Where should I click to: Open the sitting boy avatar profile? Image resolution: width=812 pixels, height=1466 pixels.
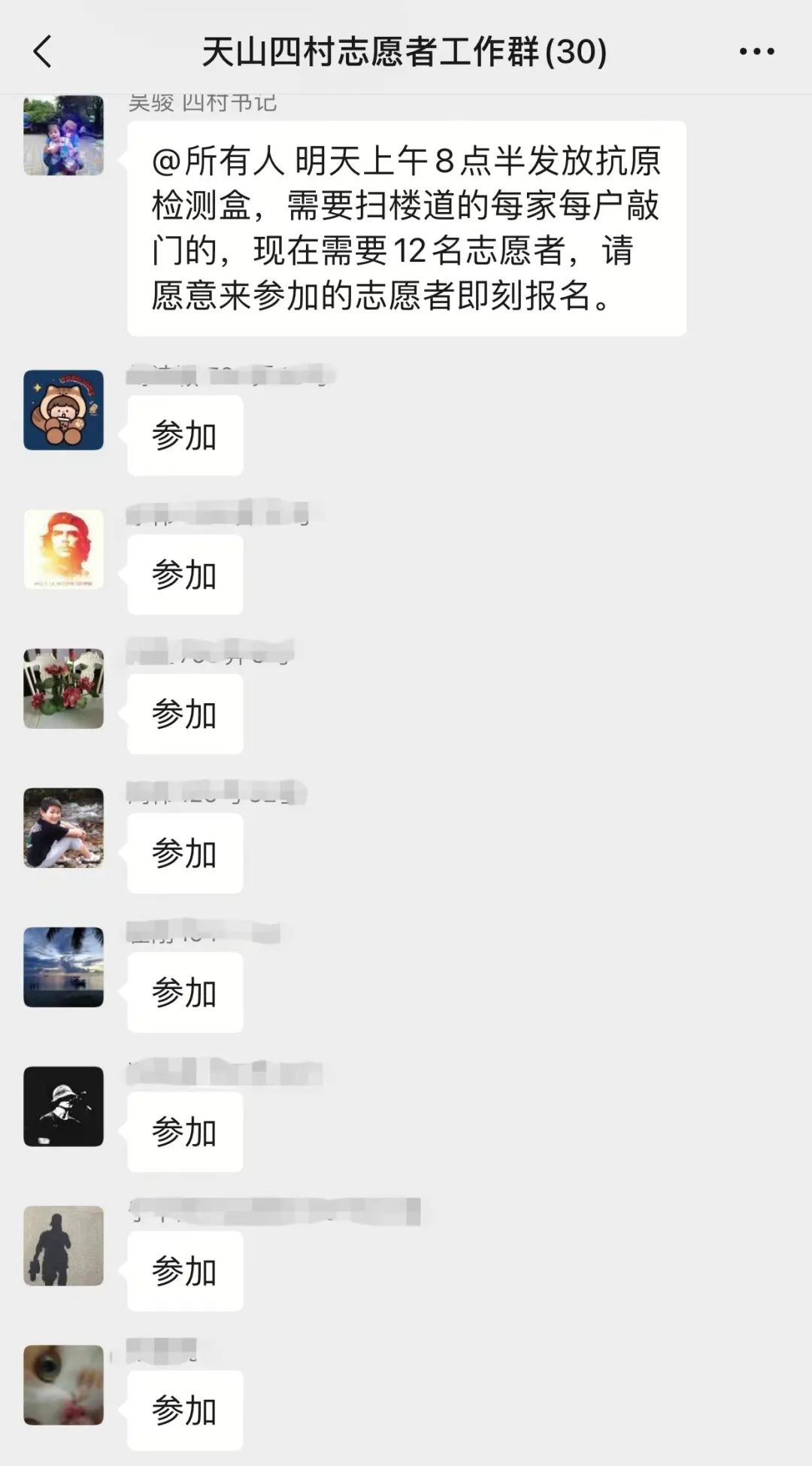point(63,827)
